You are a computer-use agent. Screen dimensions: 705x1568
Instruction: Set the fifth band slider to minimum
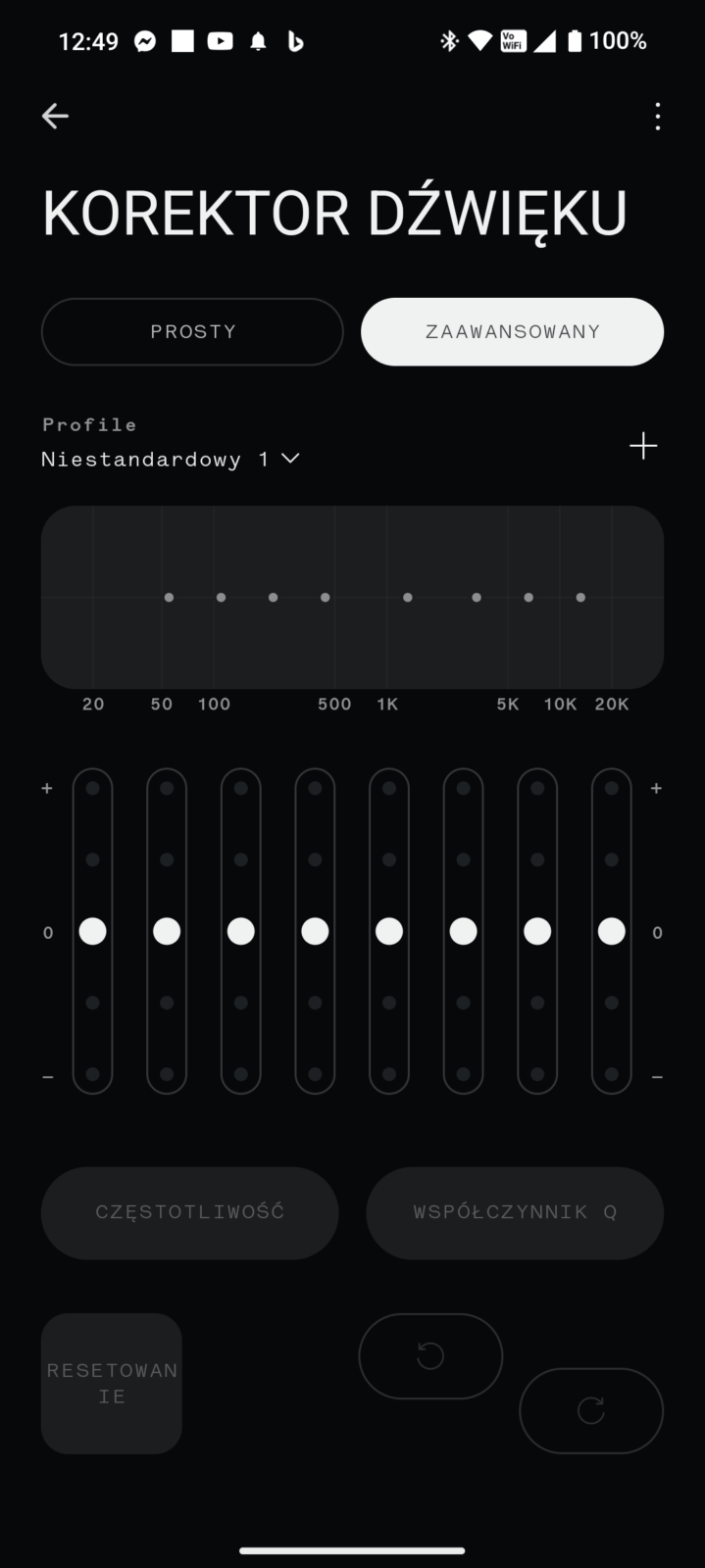389,1074
